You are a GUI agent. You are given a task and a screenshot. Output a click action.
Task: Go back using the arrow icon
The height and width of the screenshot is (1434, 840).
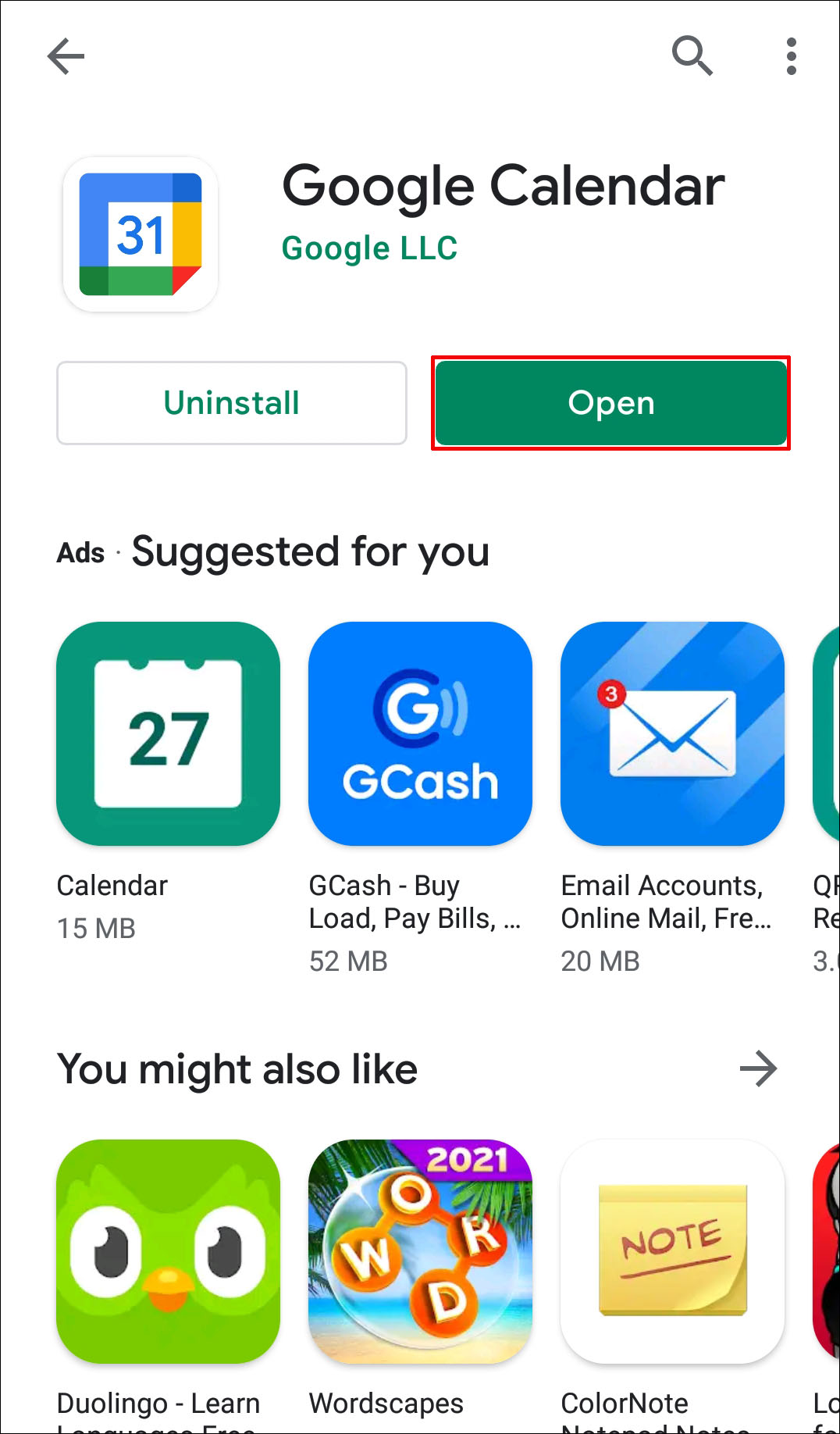coord(66,56)
